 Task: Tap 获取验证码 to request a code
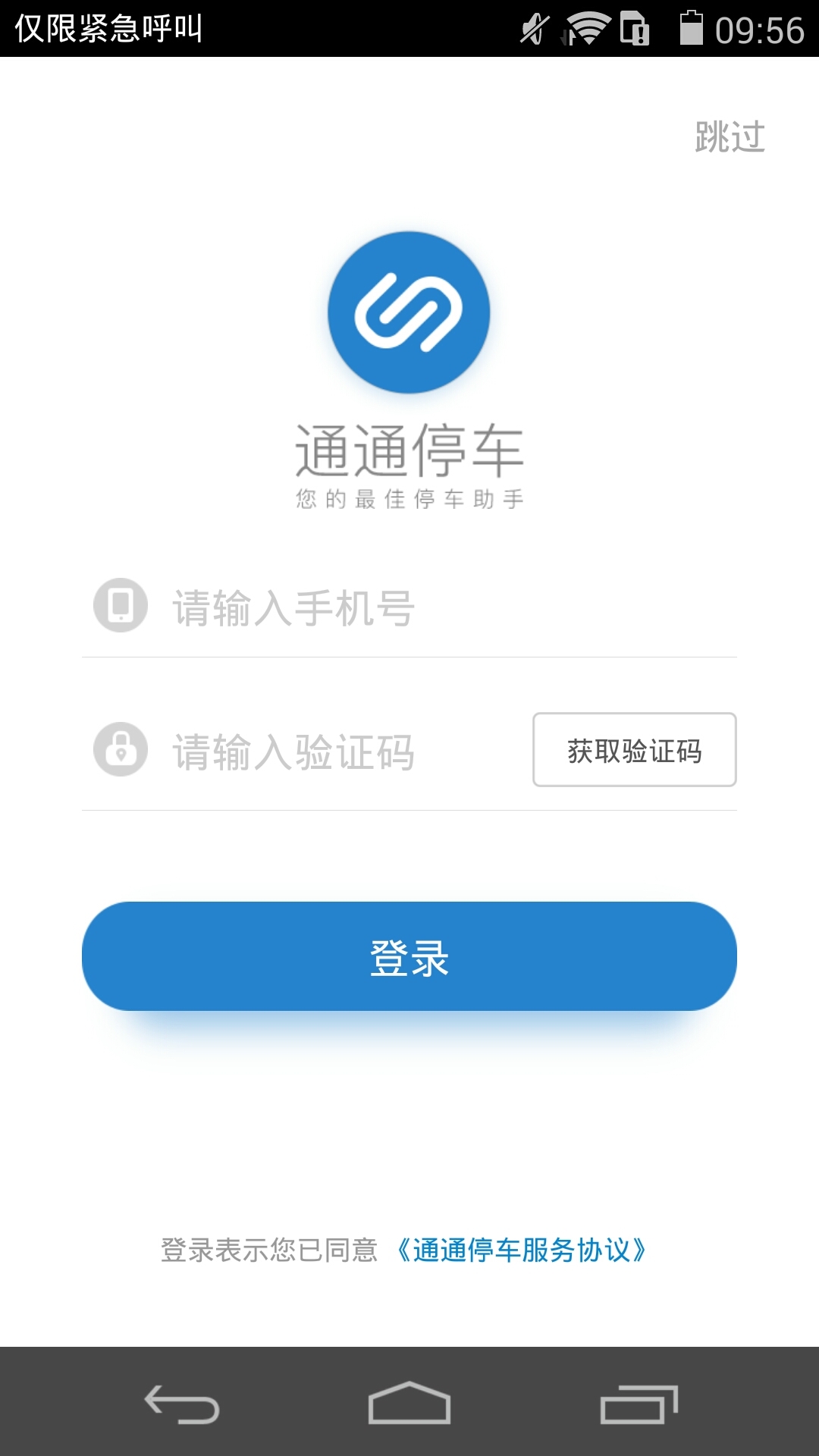634,751
